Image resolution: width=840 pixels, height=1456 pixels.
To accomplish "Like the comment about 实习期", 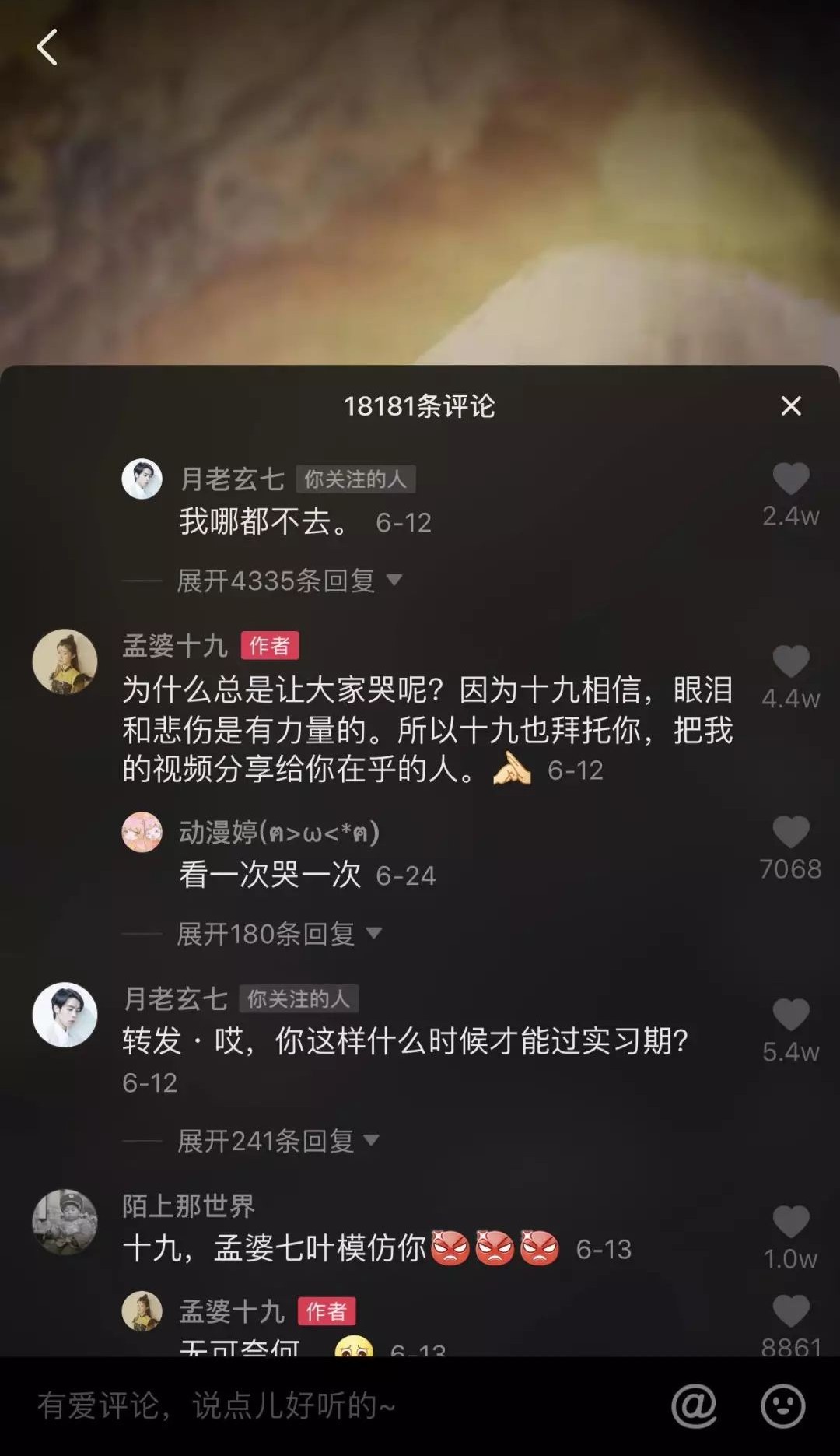I will 790,1016.
